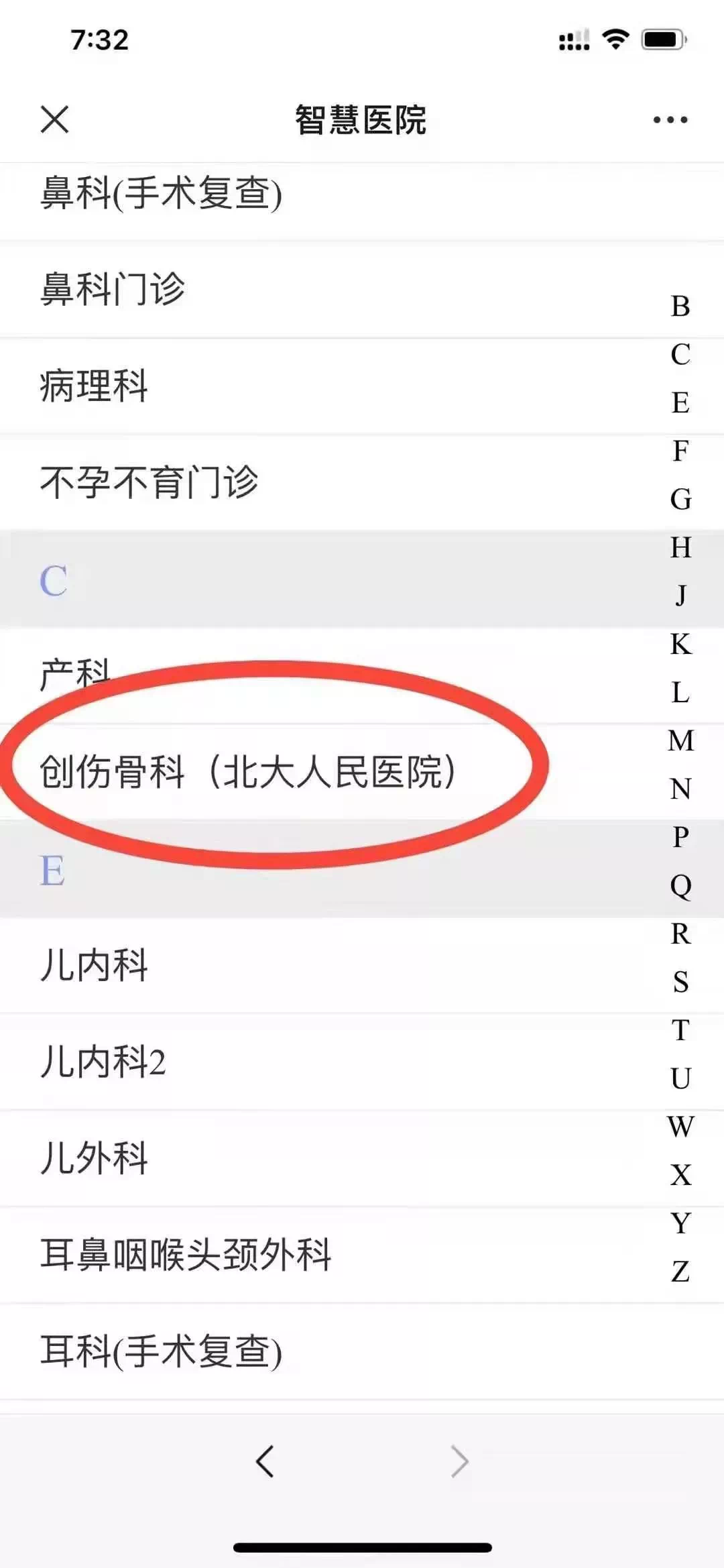Image resolution: width=724 pixels, height=1568 pixels.
Task: Open 创伤骨科（北大人民医院）
Action: (x=362, y=771)
